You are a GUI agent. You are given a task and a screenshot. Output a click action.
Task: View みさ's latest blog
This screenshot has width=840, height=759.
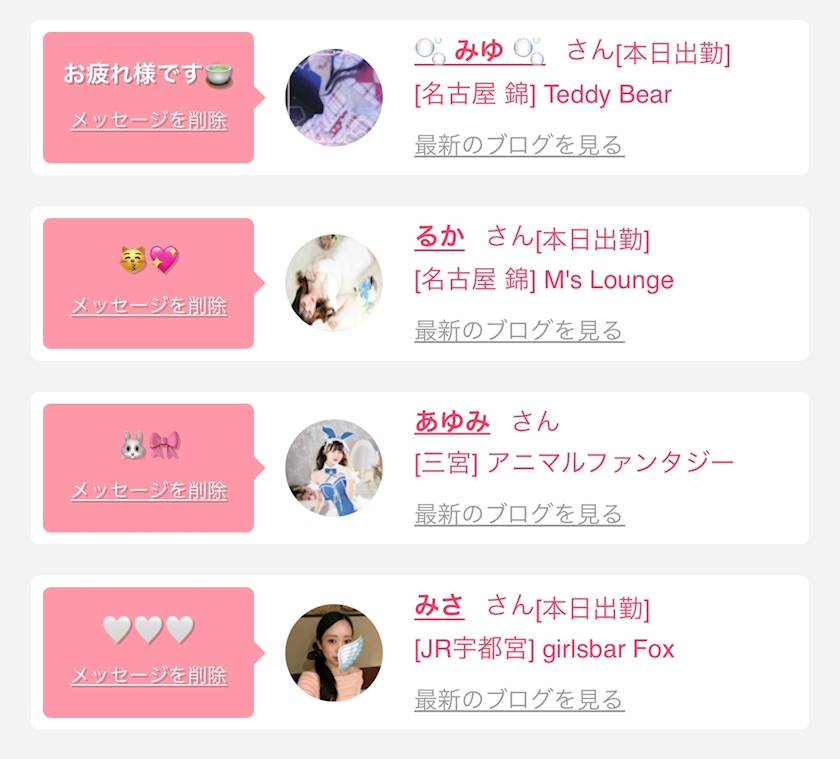[519, 700]
